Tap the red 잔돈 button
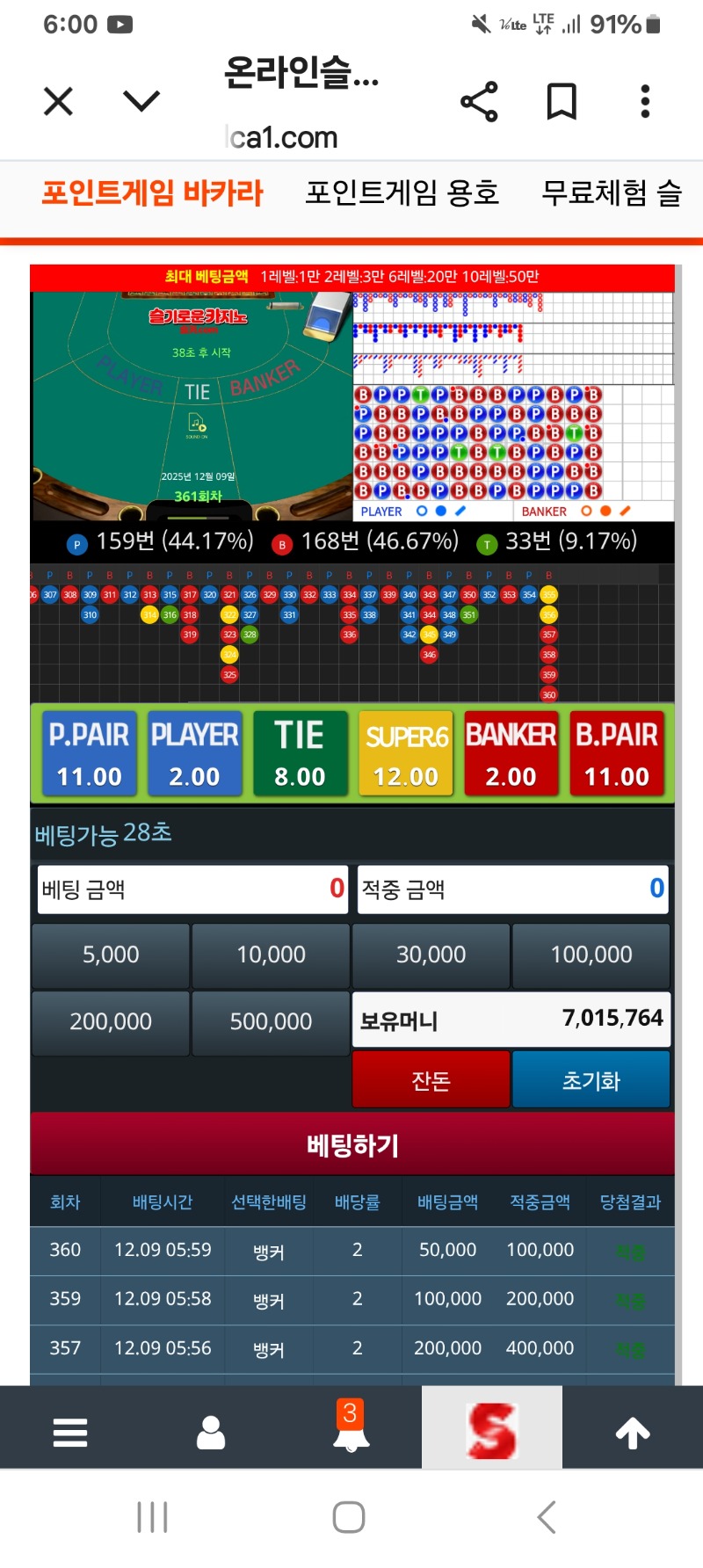 (431, 1080)
